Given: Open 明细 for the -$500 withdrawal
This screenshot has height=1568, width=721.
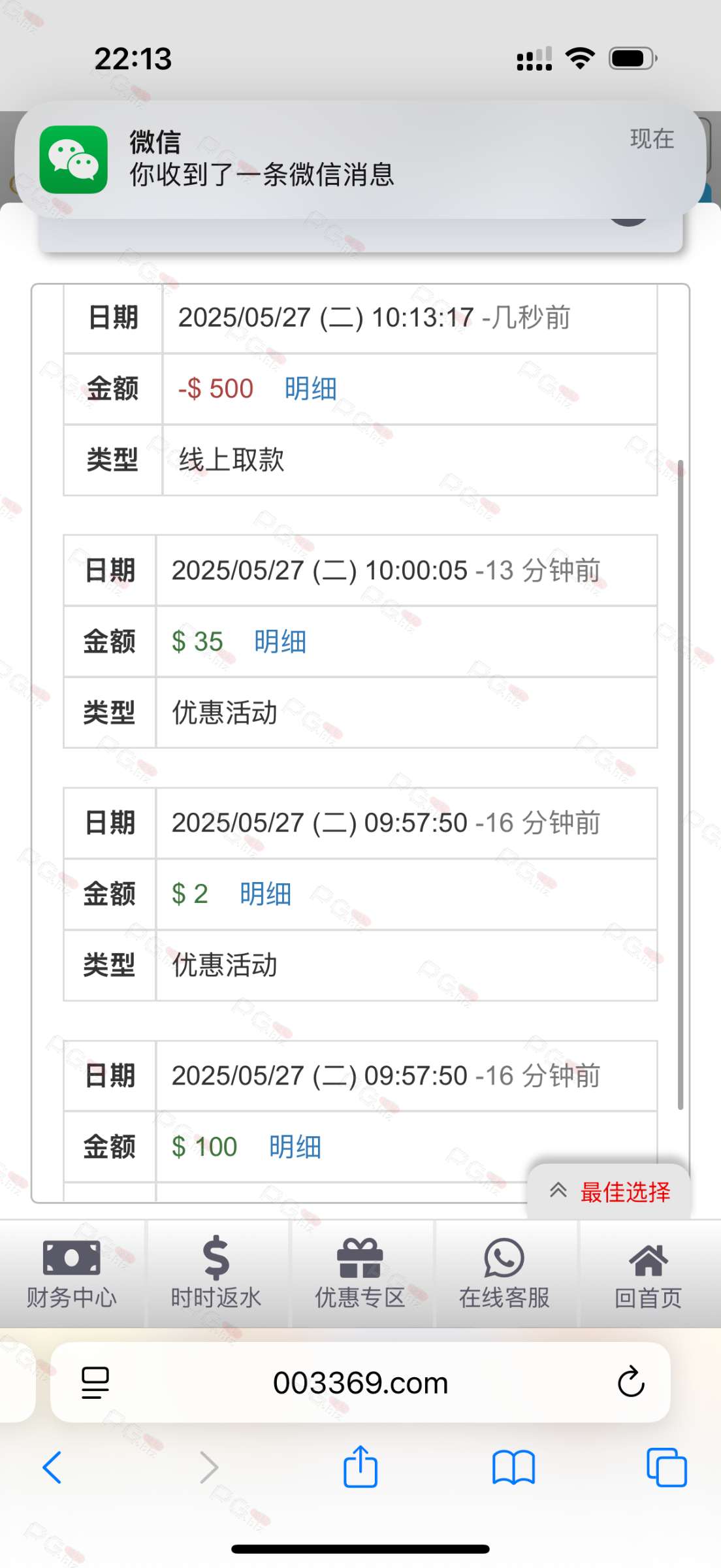Looking at the screenshot, I should click(x=311, y=389).
